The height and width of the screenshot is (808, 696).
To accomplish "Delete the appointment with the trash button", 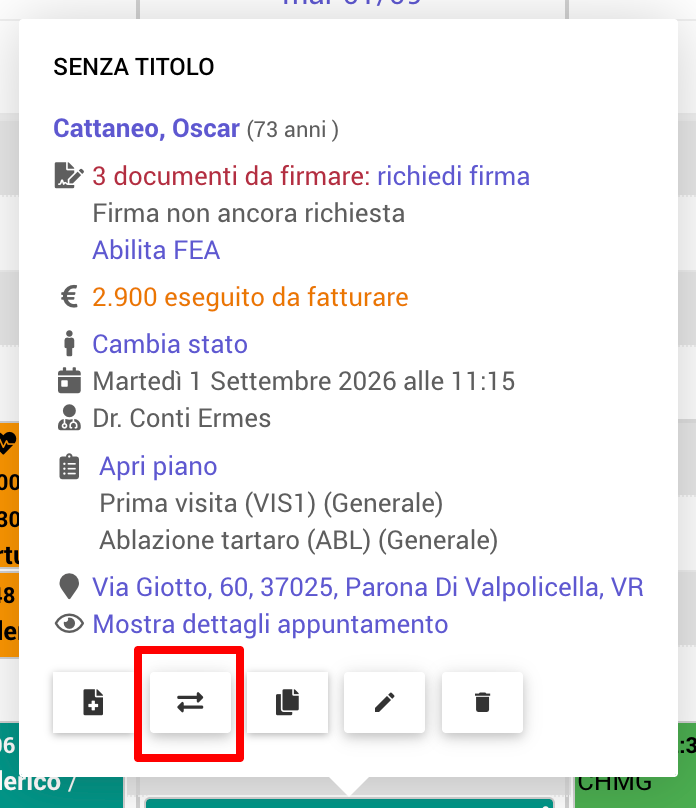I will (482, 702).
